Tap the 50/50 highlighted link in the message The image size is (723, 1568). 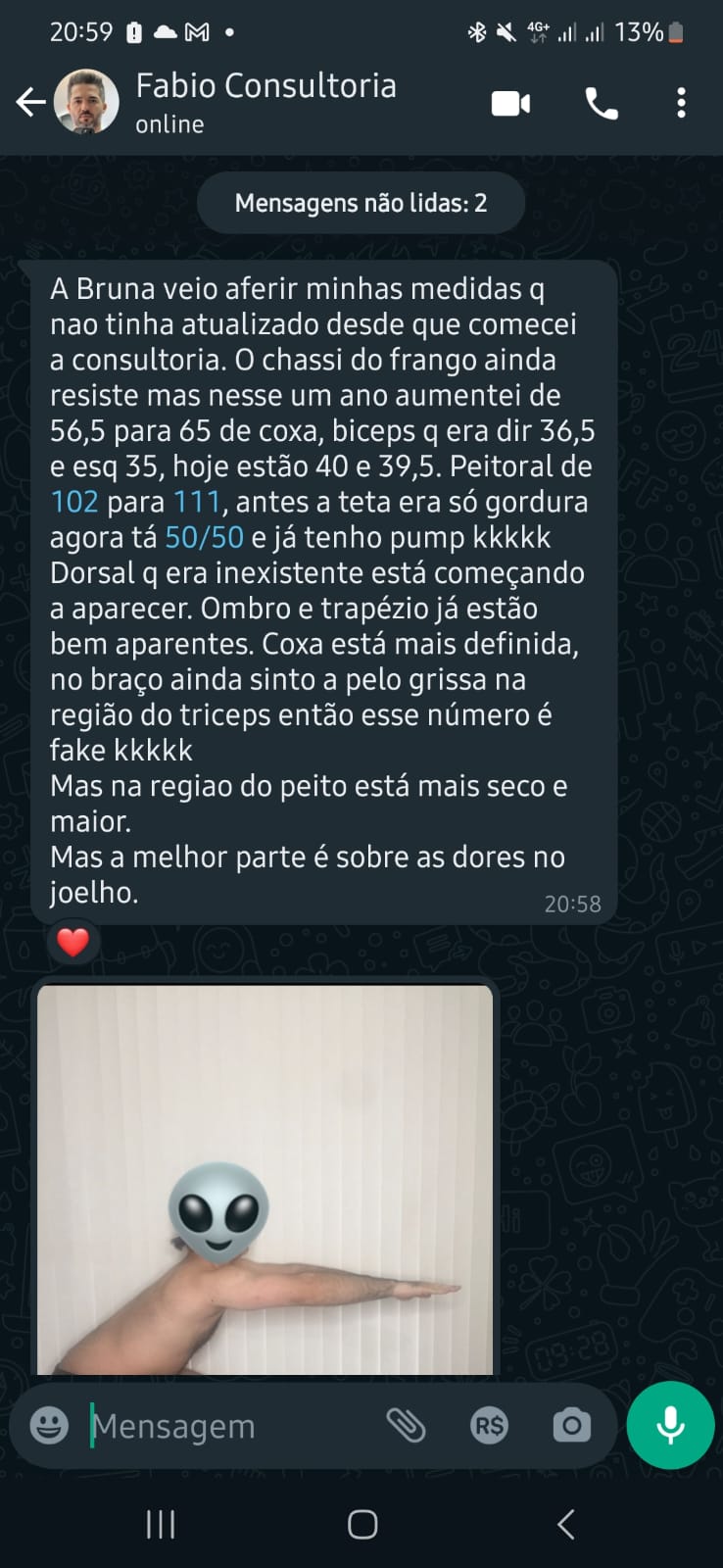[204, 537]
